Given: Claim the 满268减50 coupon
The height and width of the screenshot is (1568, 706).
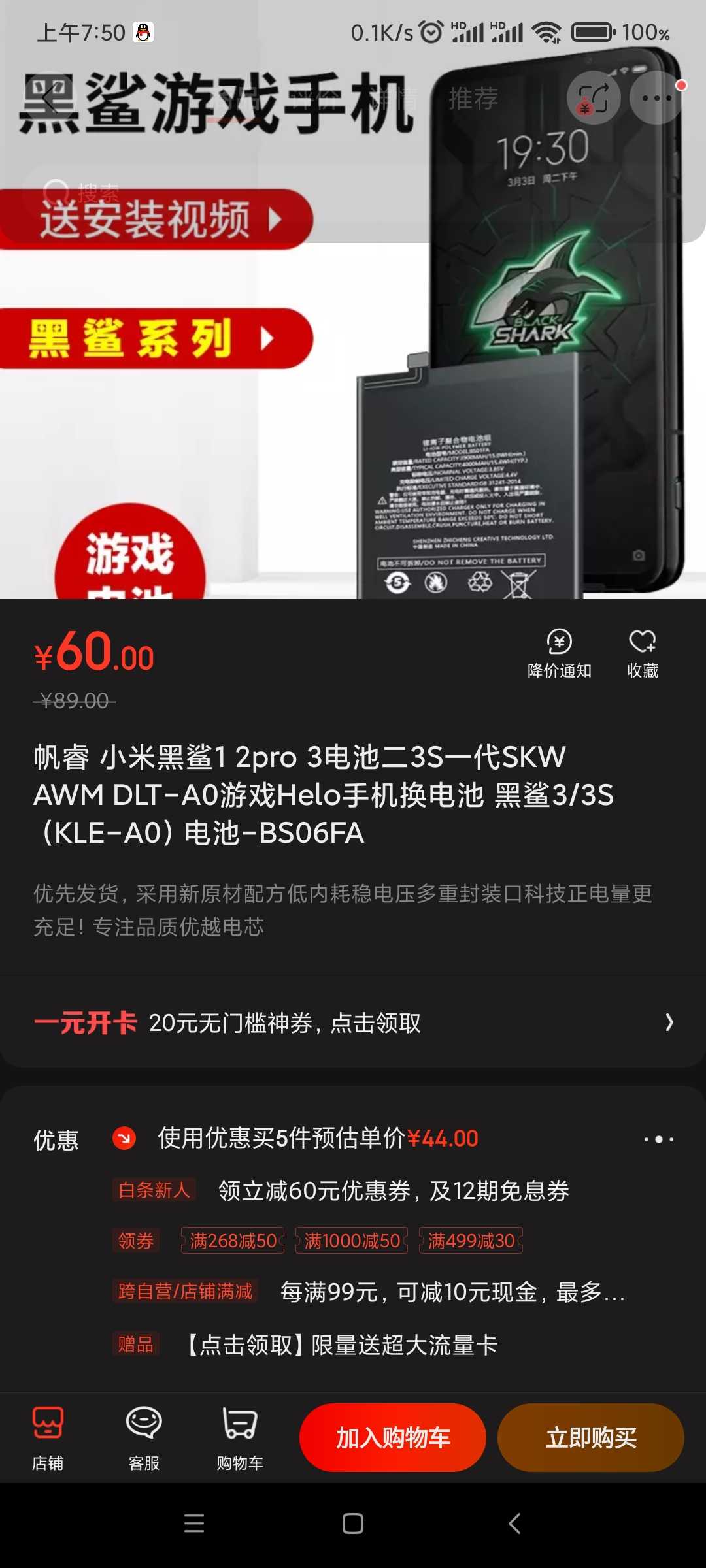Looking at the screenshot, I should pos(233,1241).
